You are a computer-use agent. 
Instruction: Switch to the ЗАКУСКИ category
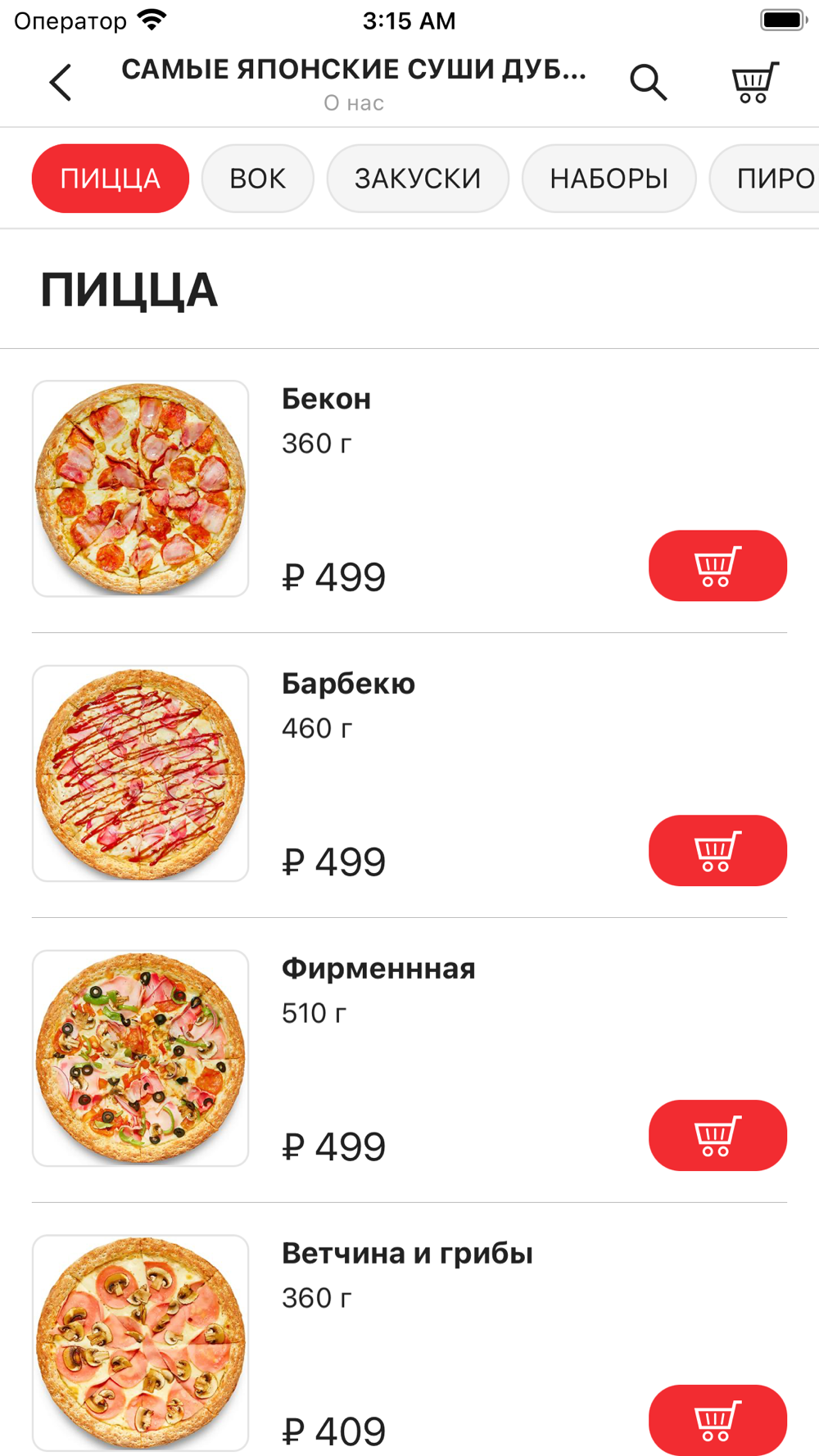click(418, 179)
